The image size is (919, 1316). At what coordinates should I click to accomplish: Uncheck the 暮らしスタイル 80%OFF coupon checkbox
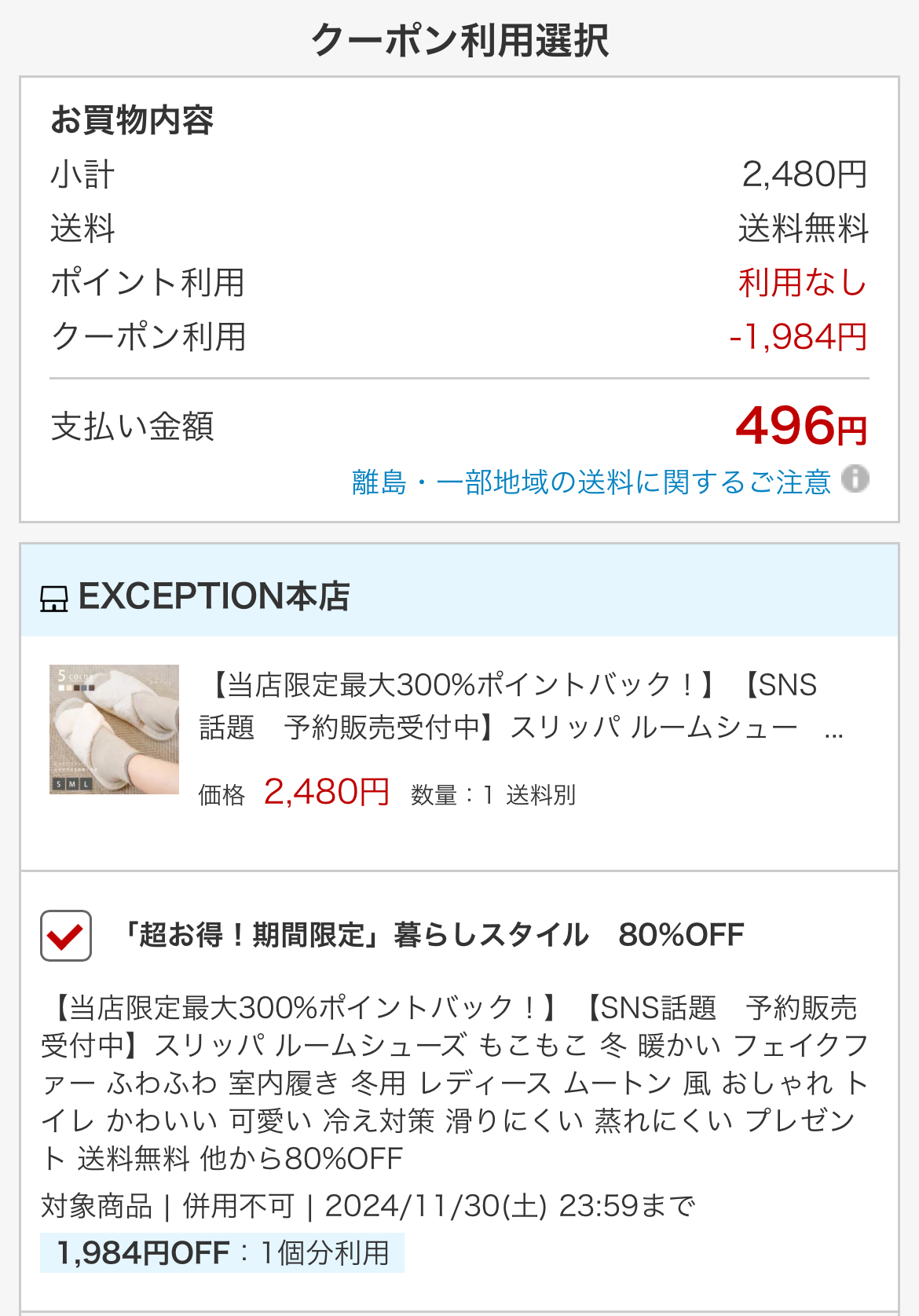(x=66, y=936)
